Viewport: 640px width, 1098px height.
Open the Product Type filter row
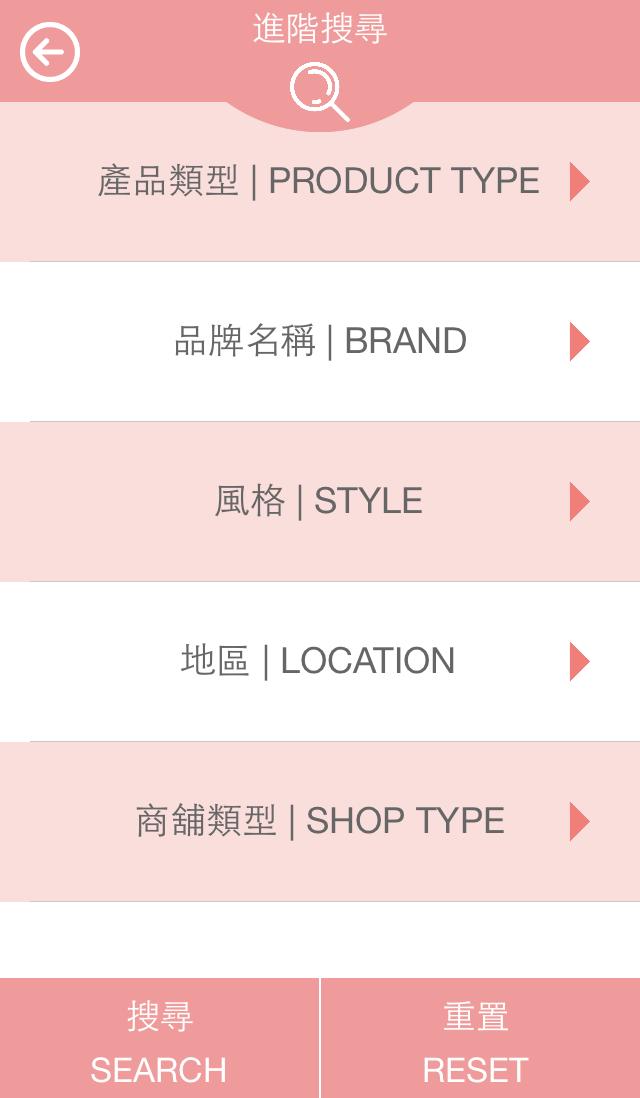320,182
